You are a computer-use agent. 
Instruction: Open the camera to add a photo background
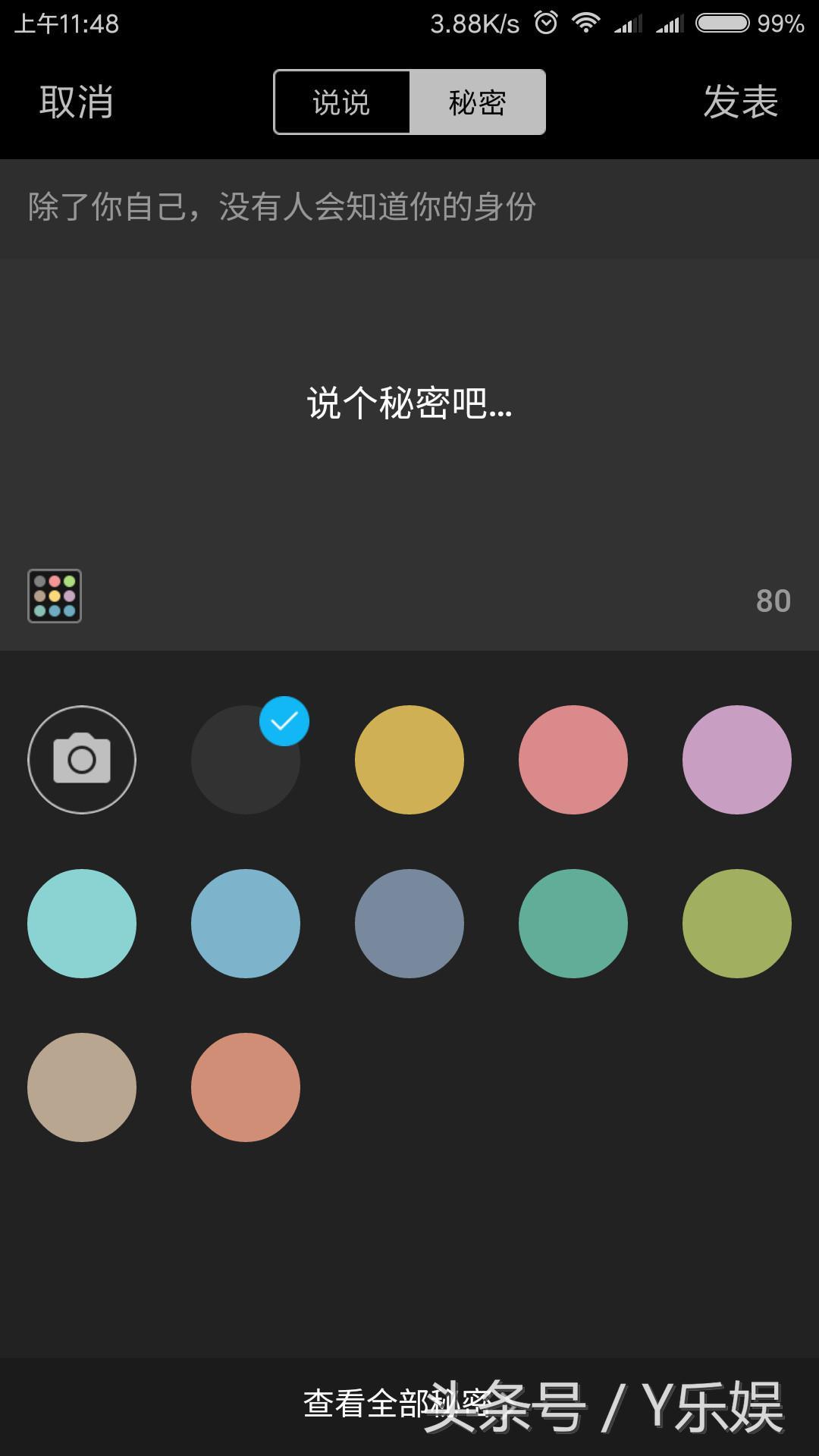point(82,760)
